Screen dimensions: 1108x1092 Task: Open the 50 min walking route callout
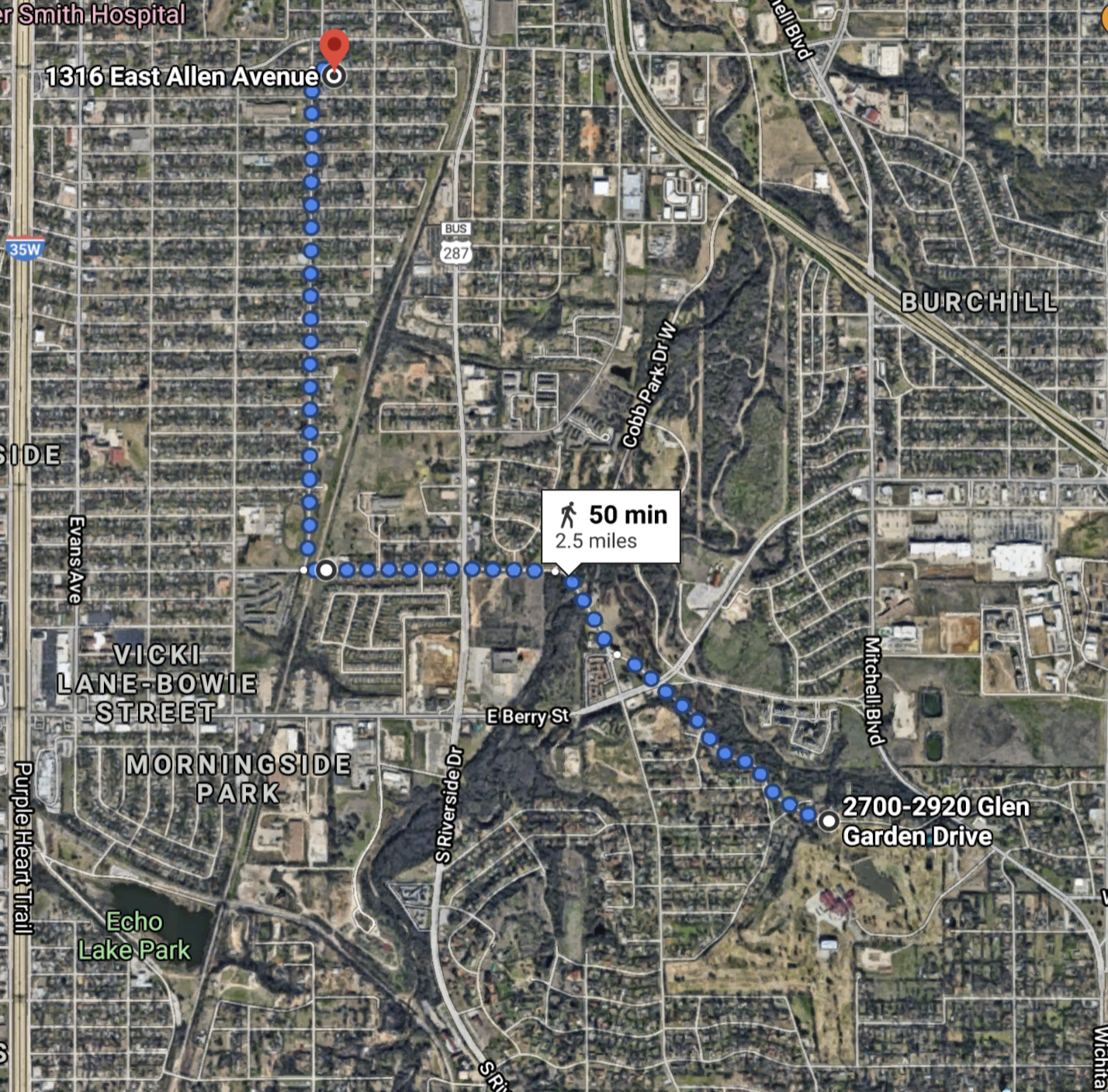pos(611,527)
